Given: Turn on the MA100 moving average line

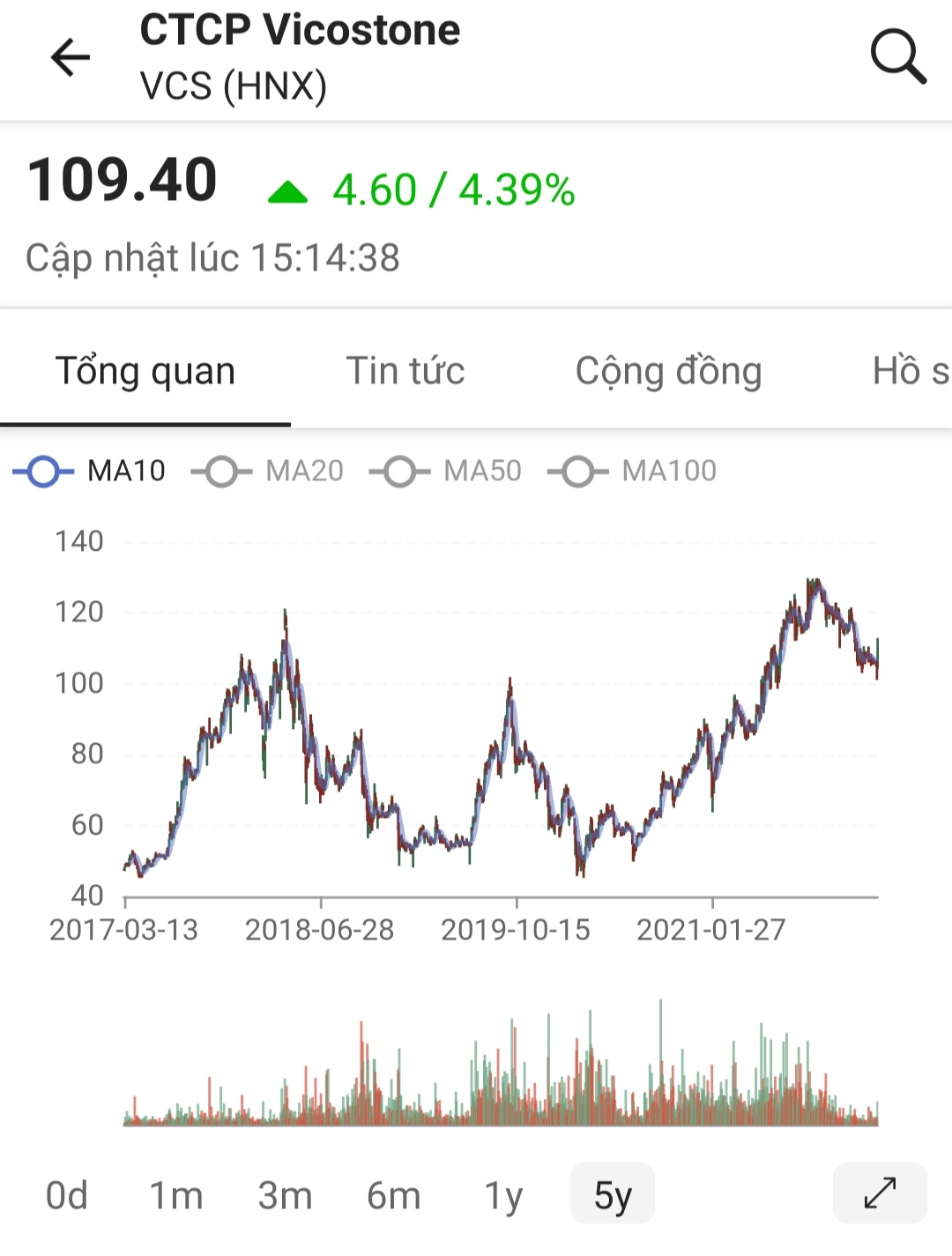Looking at the screenshot, I should click(632, 472).
